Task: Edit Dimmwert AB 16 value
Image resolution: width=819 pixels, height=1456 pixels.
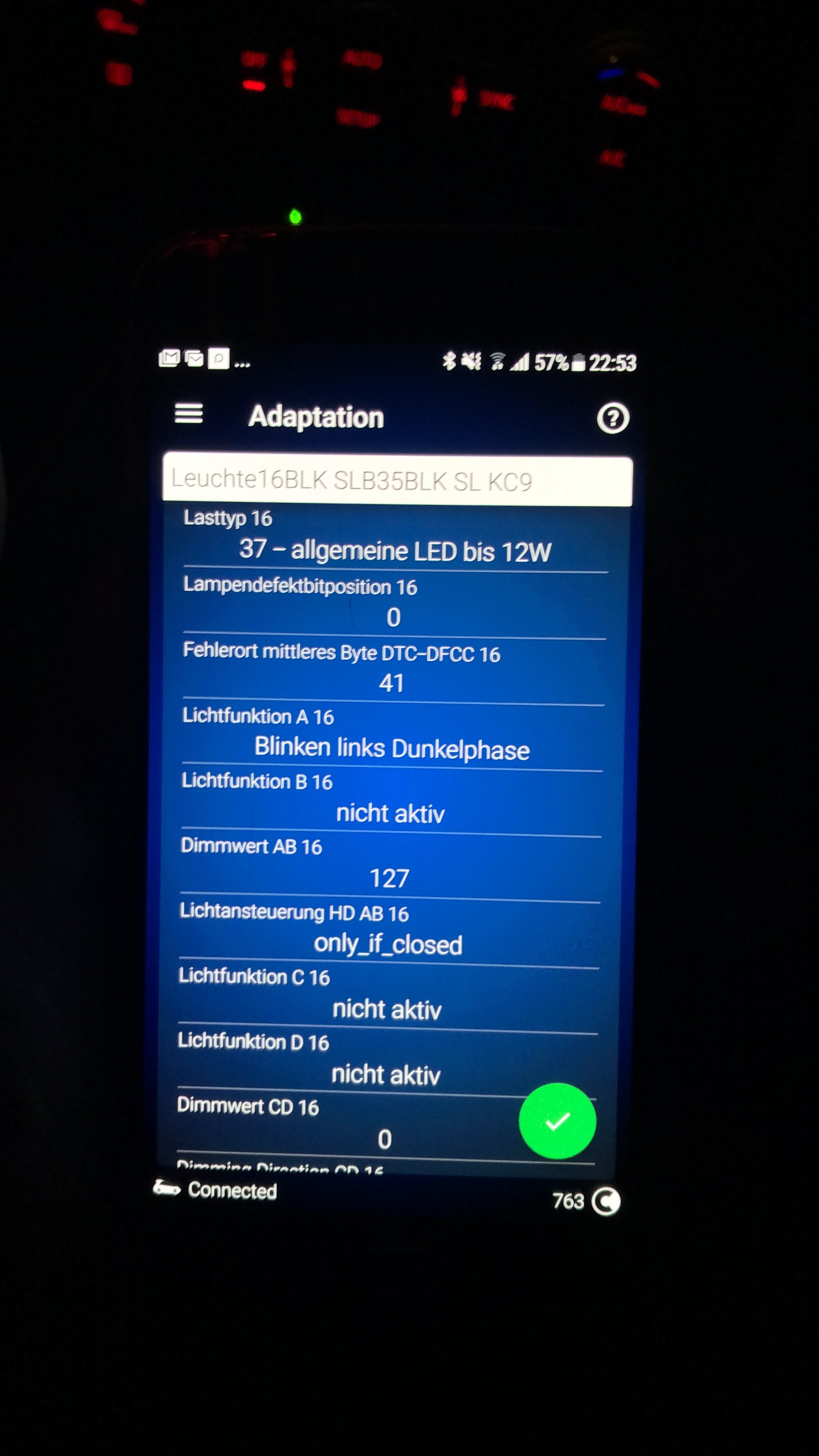Action: point(389,879)
